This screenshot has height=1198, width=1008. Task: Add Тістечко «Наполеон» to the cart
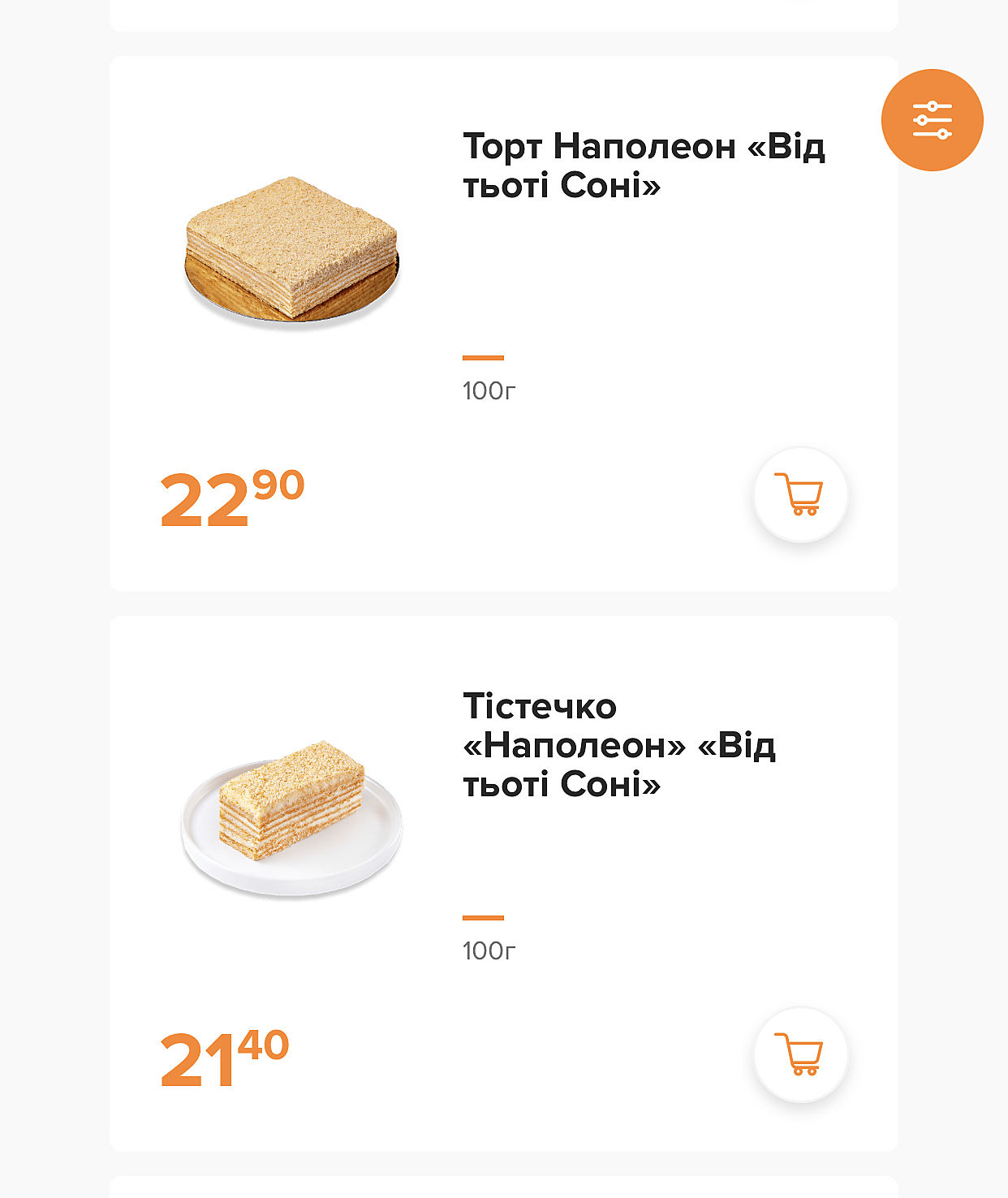pos(800,1054)
